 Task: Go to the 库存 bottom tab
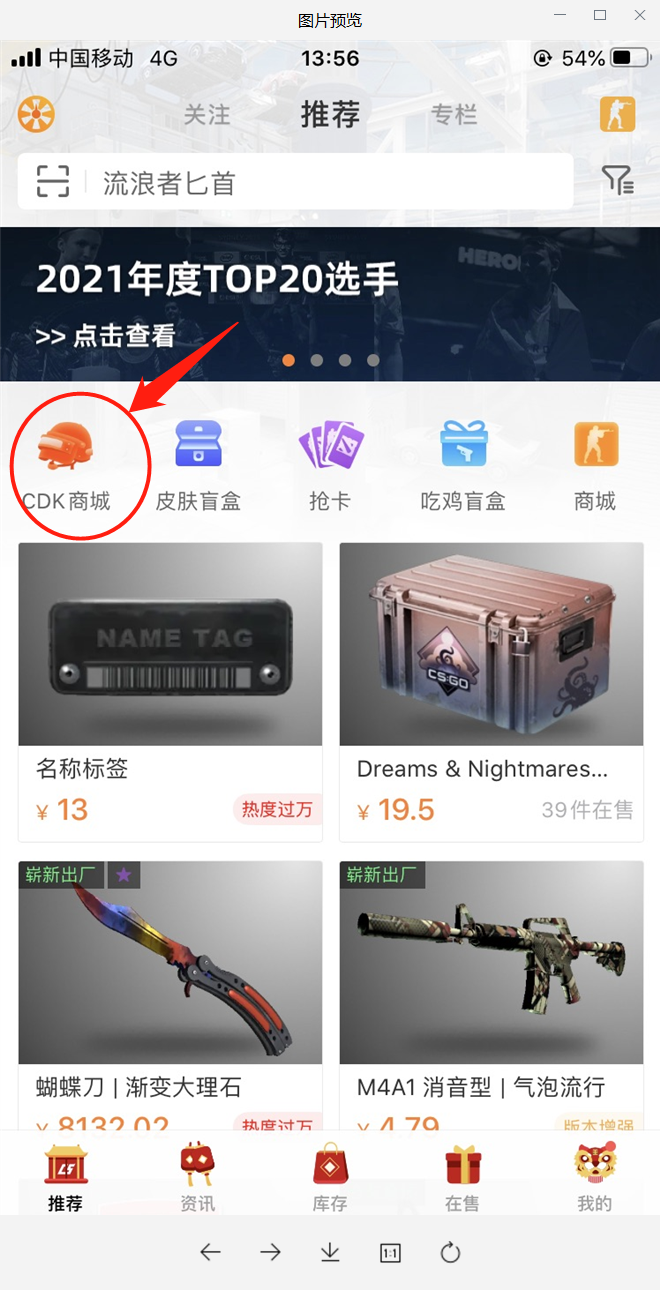330,1178
